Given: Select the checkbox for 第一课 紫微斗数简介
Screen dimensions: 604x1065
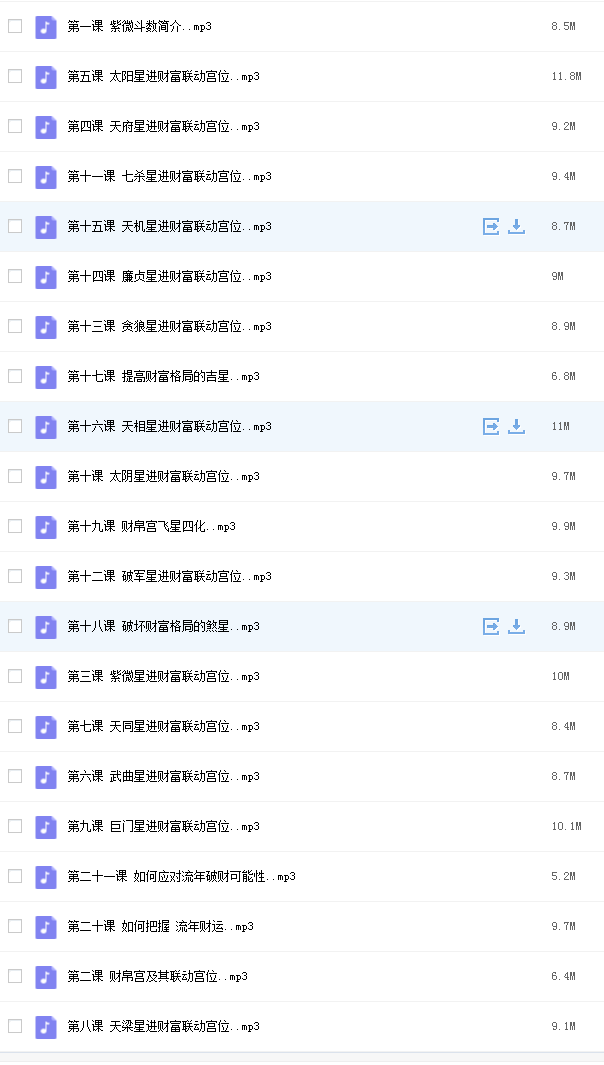Looking at the screenshot, I should [x=15, y=26].
